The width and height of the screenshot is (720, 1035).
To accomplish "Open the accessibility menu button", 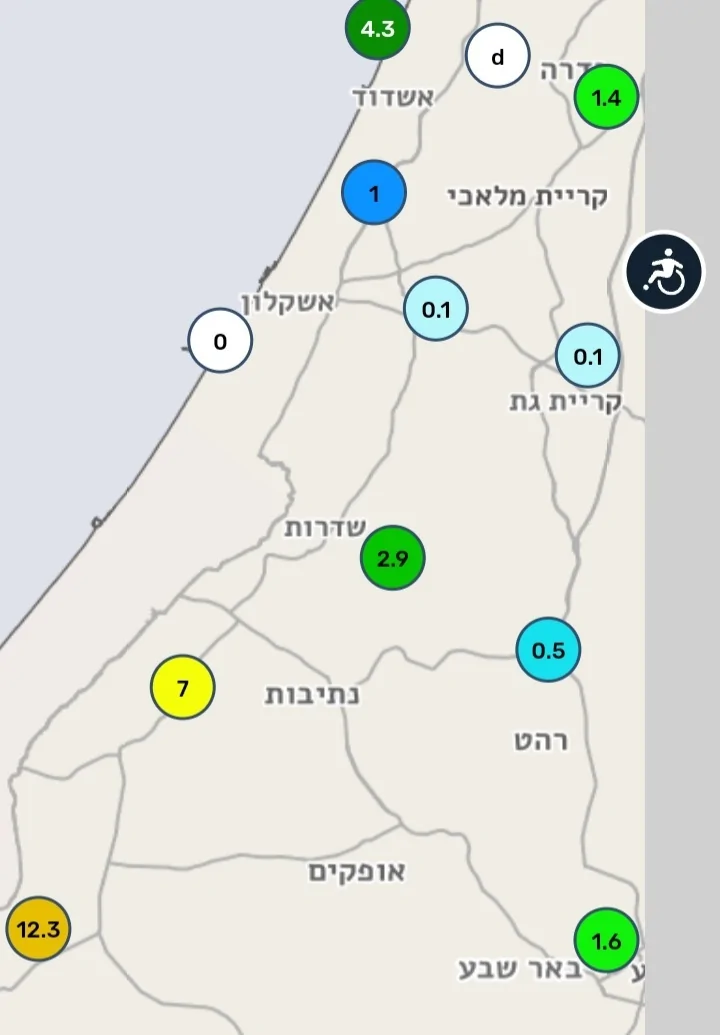I will pos(666,272).
